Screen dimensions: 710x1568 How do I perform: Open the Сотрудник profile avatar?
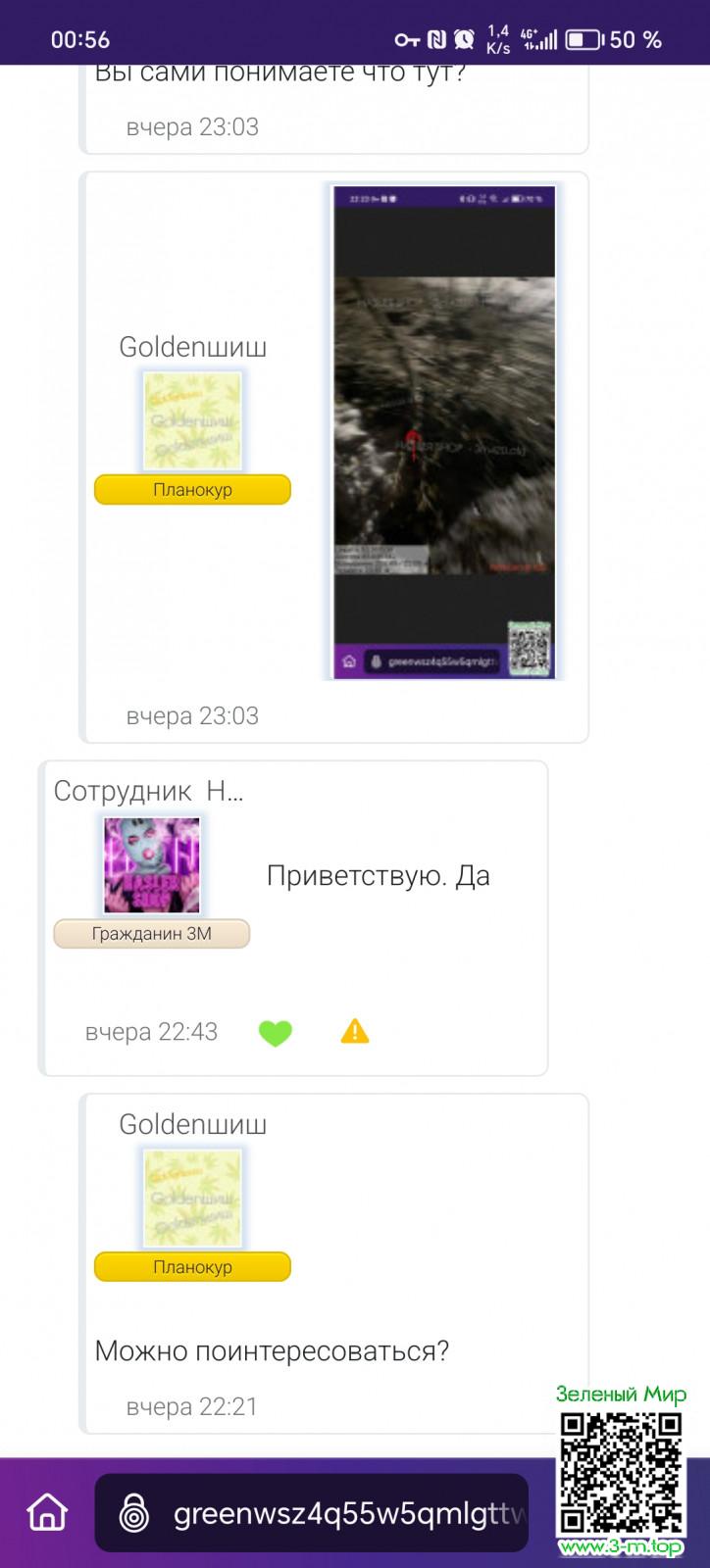(152, 865)
